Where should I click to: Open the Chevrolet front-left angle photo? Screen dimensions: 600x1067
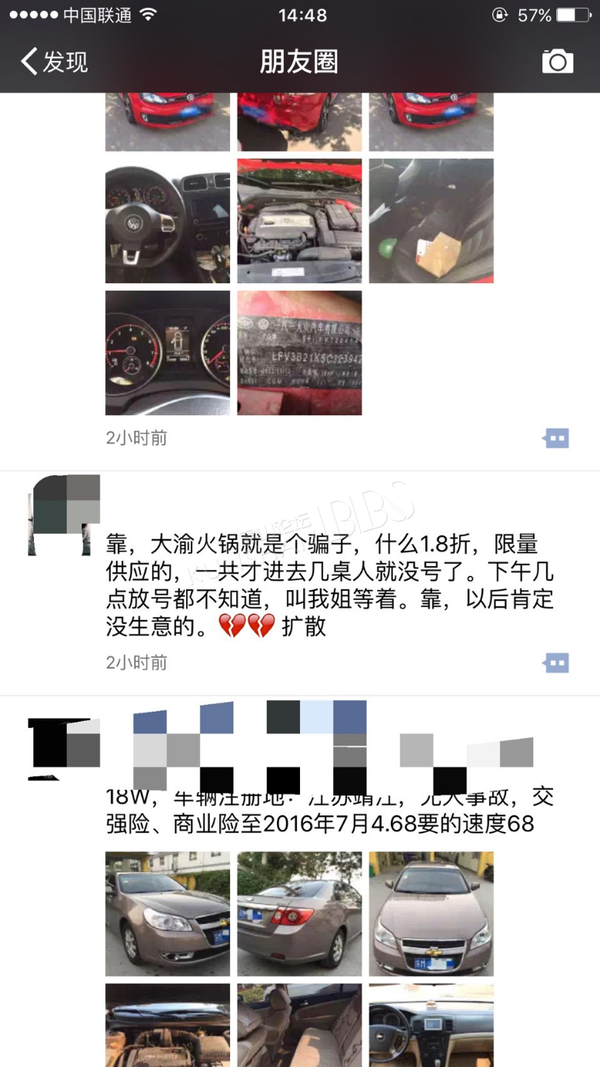(167, 914)
